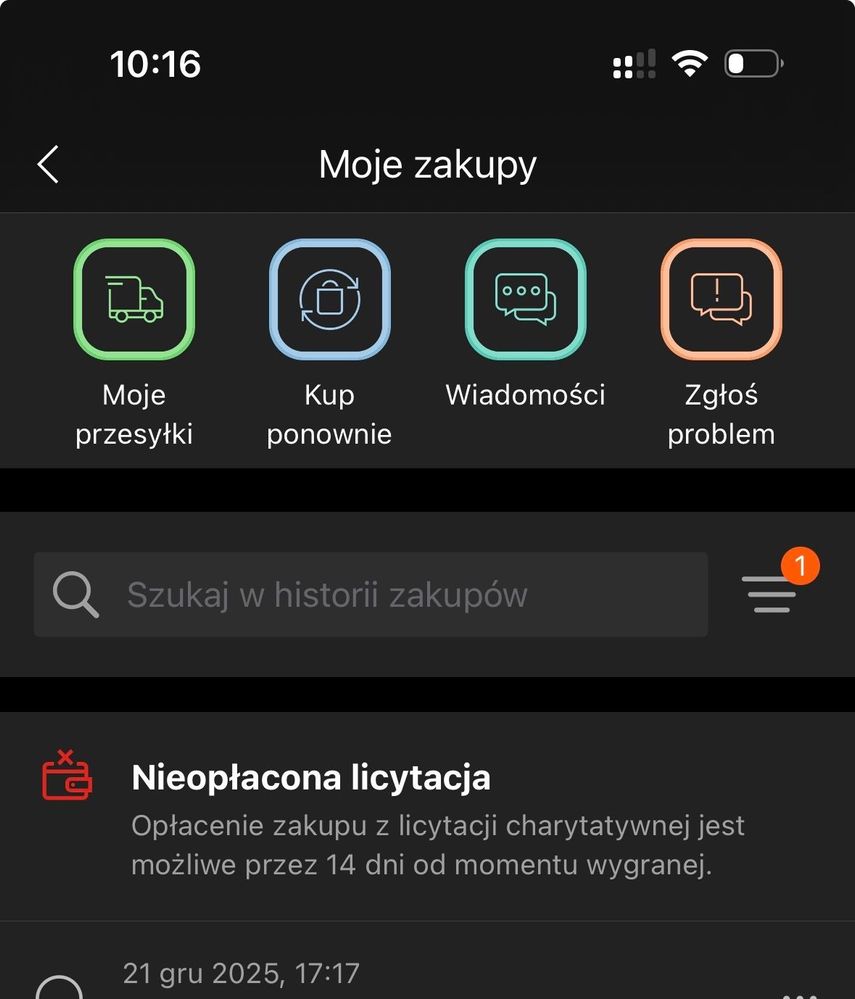Click the filter badge showing 1
The height and width of the screenshot is (999, 855).
(x=800, y=565)
